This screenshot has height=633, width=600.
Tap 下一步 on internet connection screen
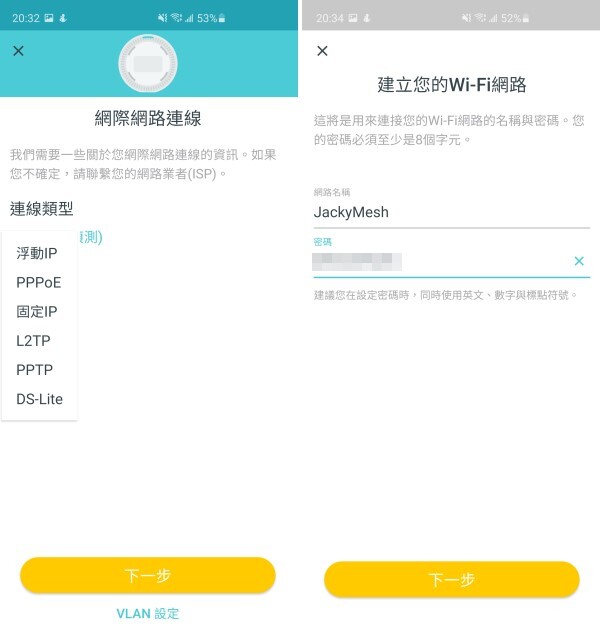tap(148, 576)
